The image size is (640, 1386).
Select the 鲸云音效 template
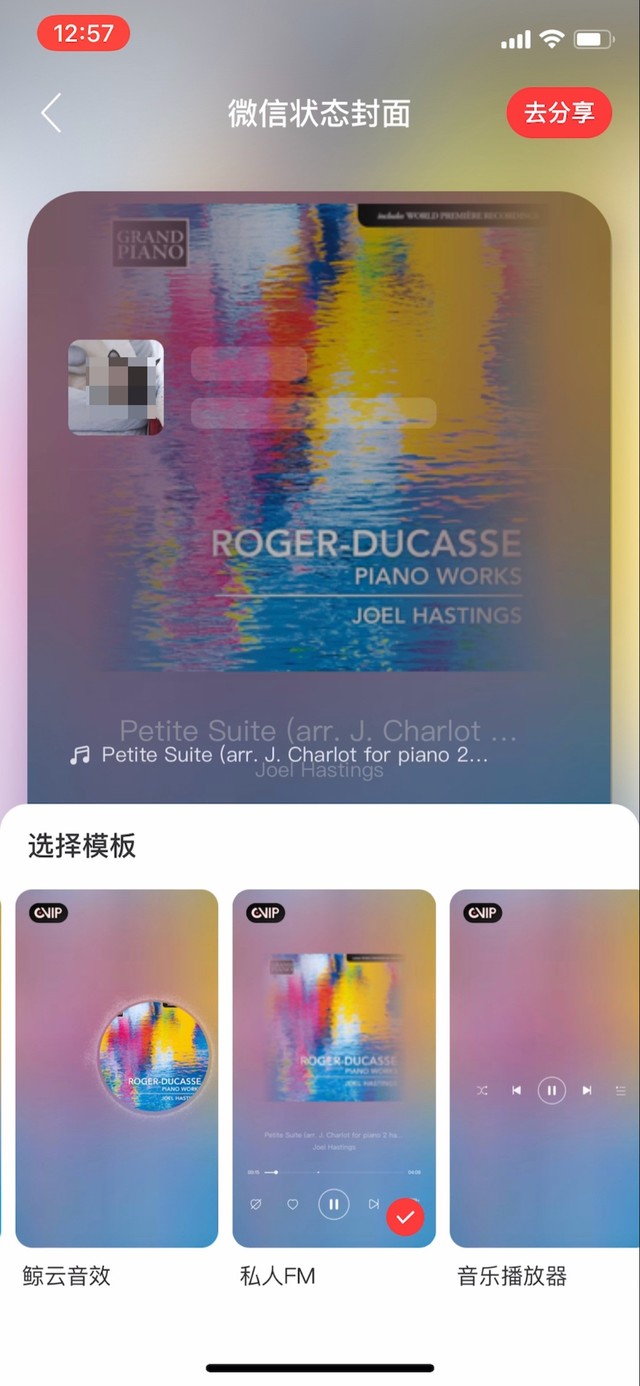coord(117,1067)
